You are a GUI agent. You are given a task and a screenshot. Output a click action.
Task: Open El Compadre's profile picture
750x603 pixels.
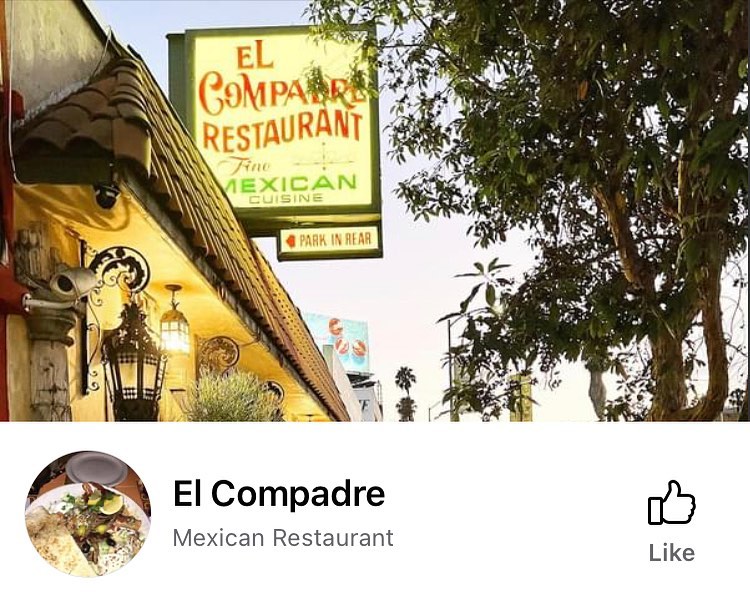(x=88, y=514)
